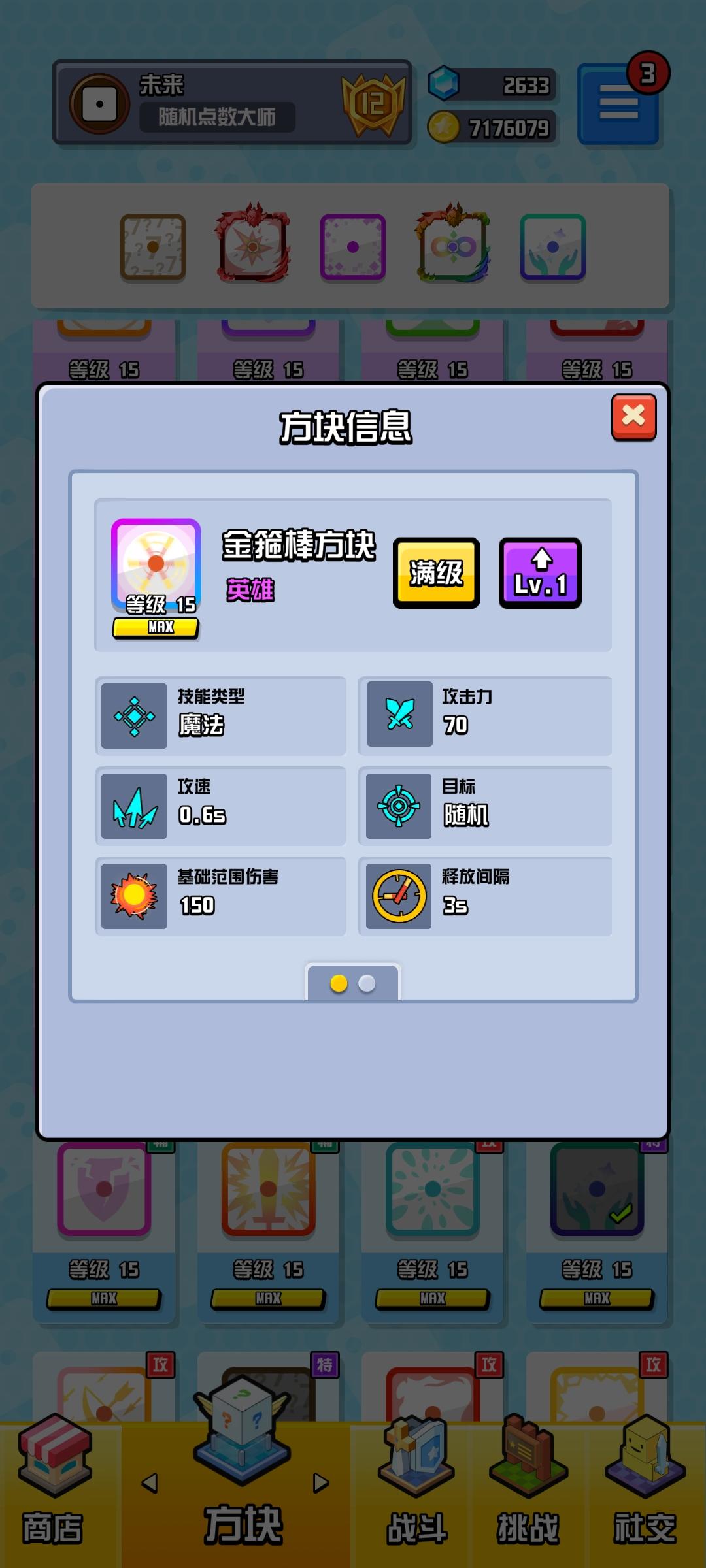
Task: Close the 方块信息 dialog
Action: pos(633,417)
